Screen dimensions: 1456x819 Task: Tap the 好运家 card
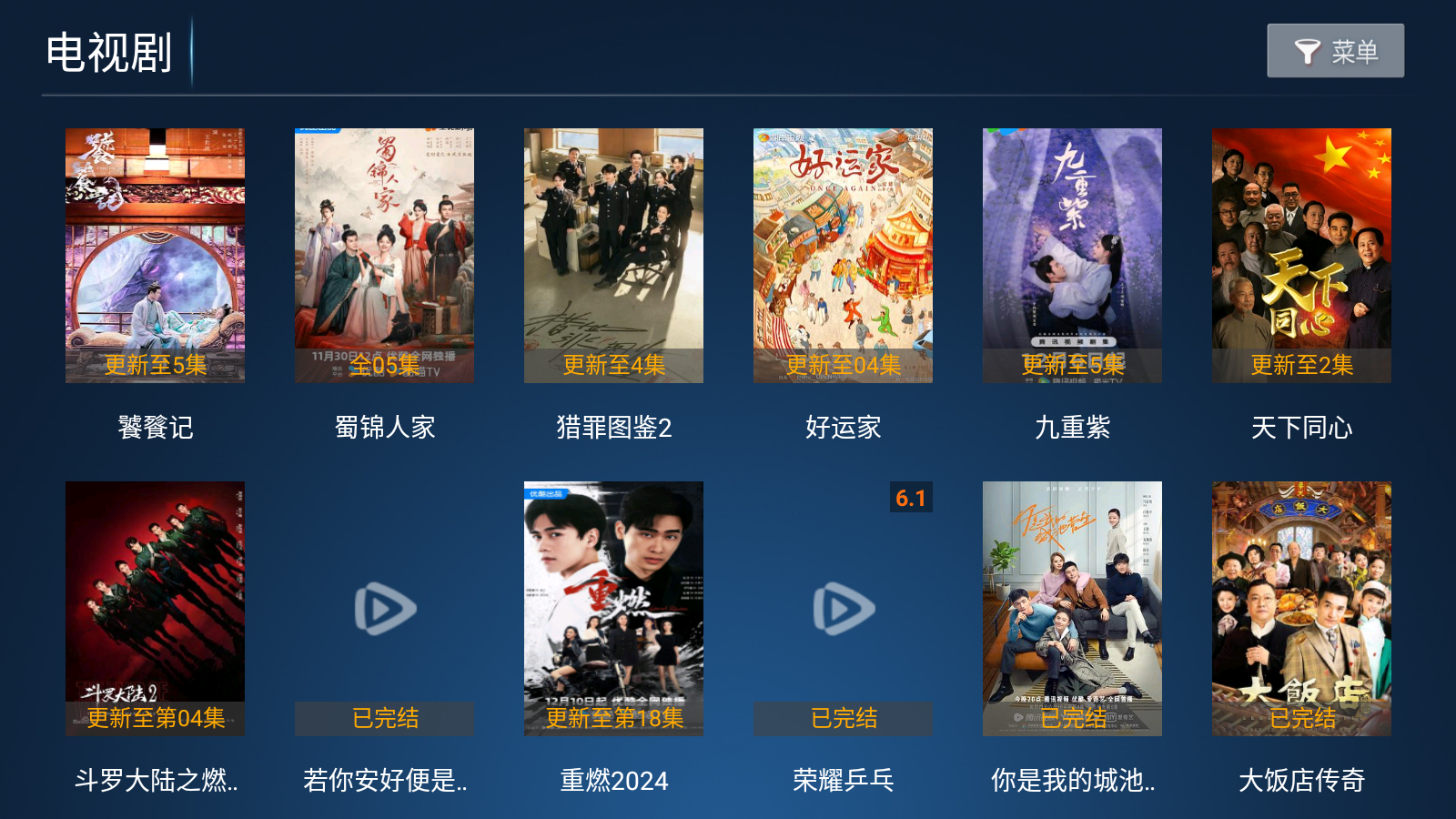click(843, 255)
